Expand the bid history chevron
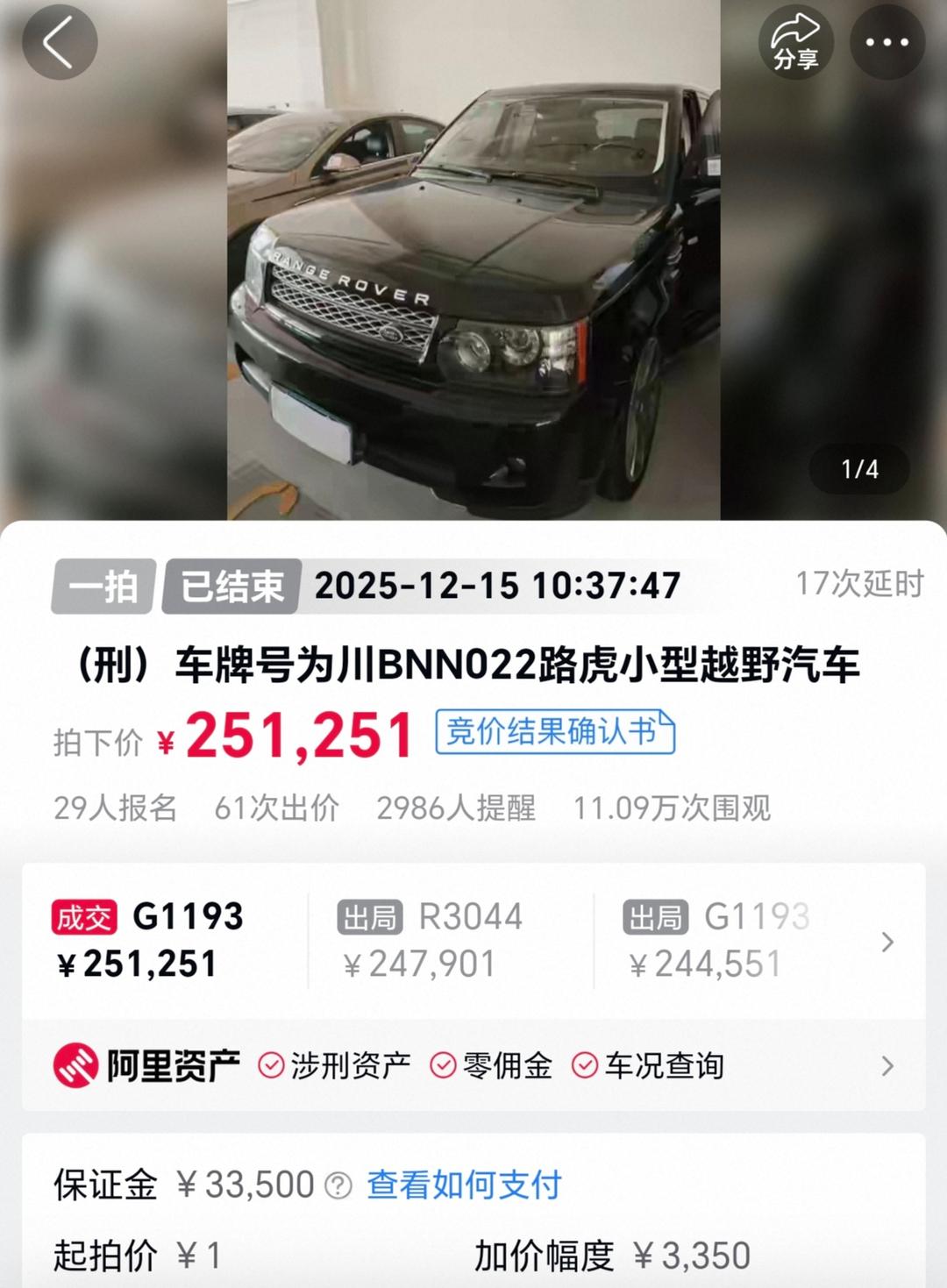This screenshot has width=947, height=1288. (x=887, y=942)
